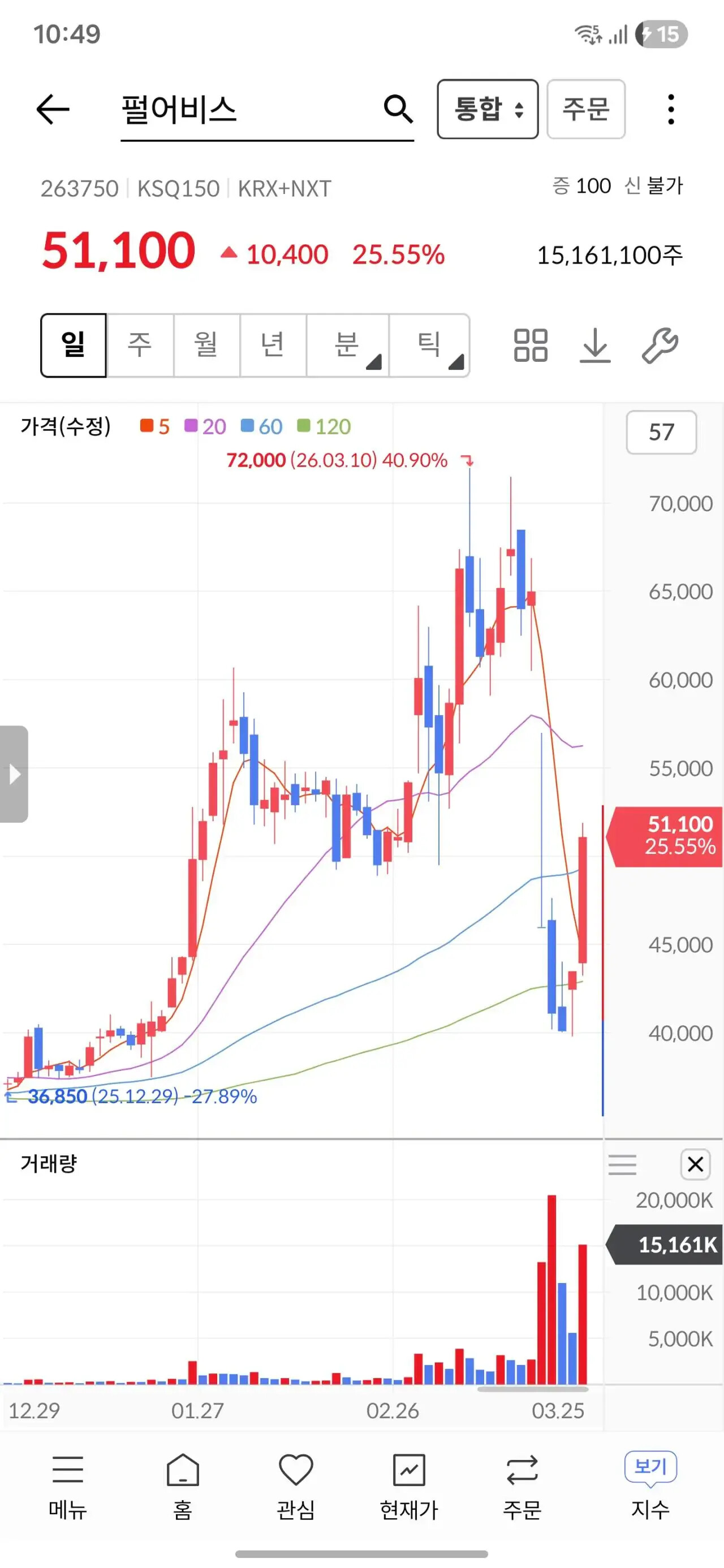The image size is (724, 1568).
Task: Select the 년 (yearly) chart period
Action: click(x=273, y=345)
